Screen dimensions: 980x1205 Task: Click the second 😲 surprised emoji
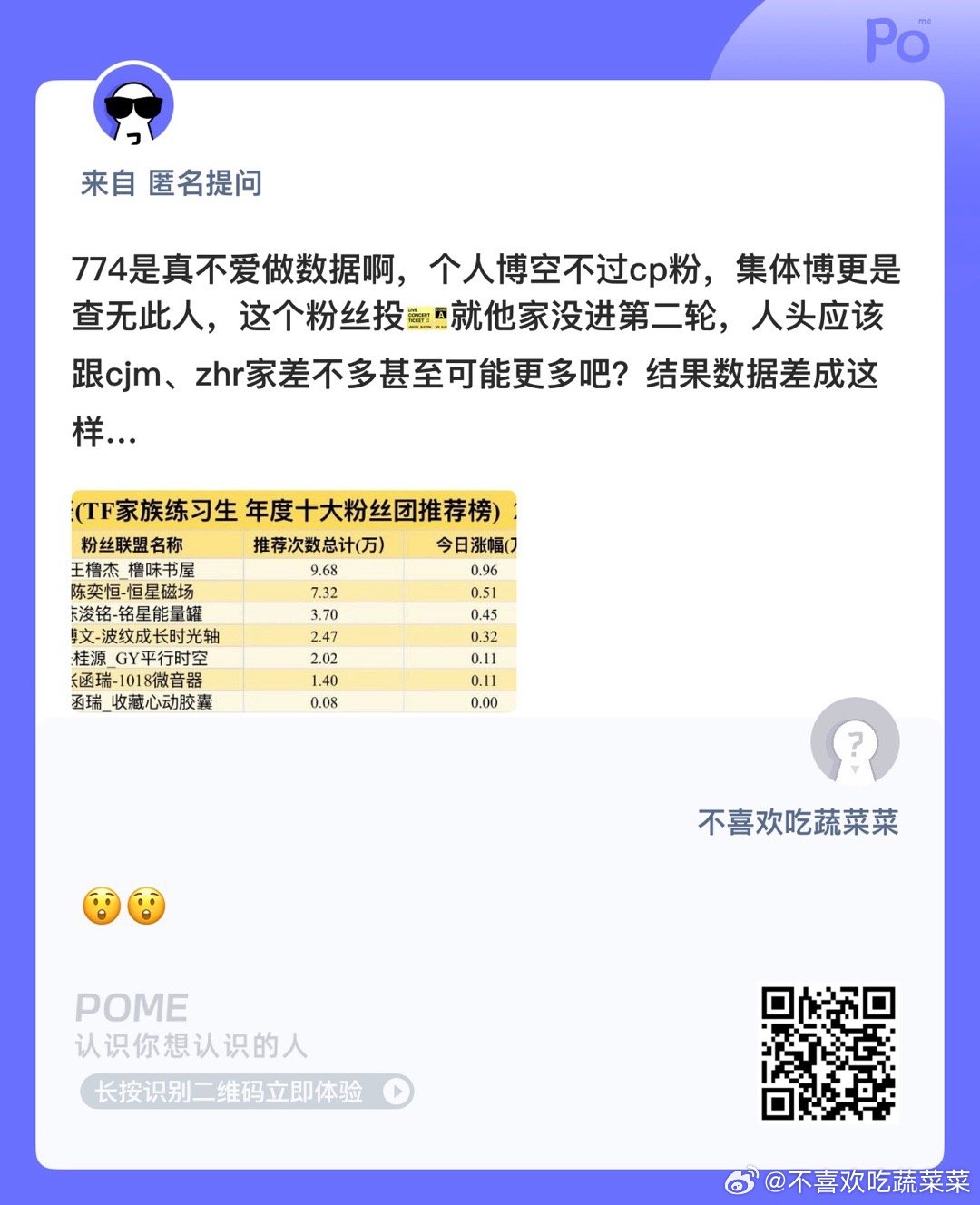pyautogui.click(x=147, y=905)
